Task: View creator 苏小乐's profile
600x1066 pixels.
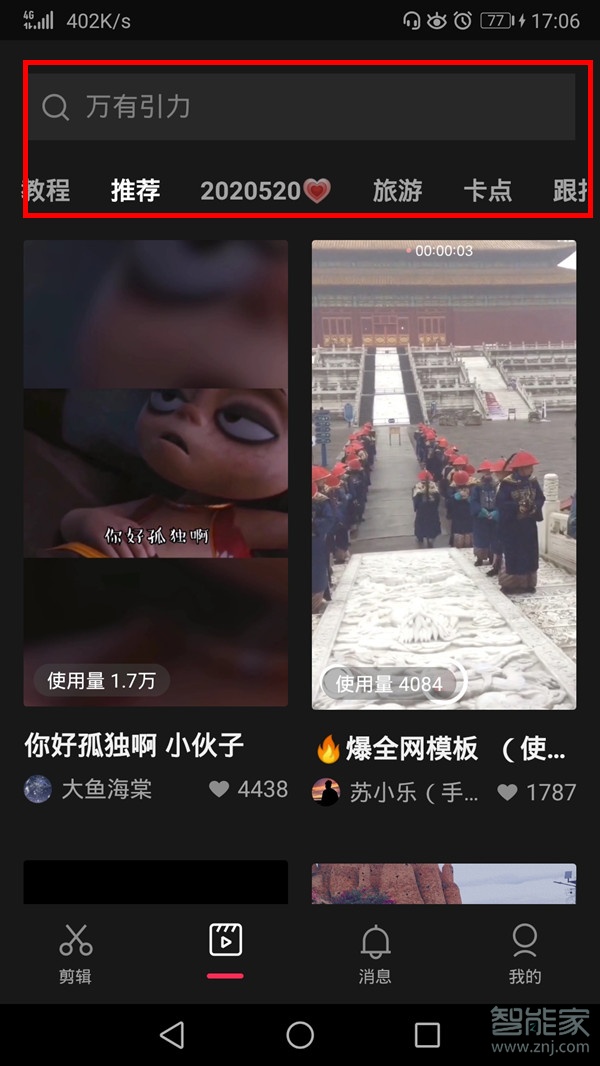Action: [397, 793]
